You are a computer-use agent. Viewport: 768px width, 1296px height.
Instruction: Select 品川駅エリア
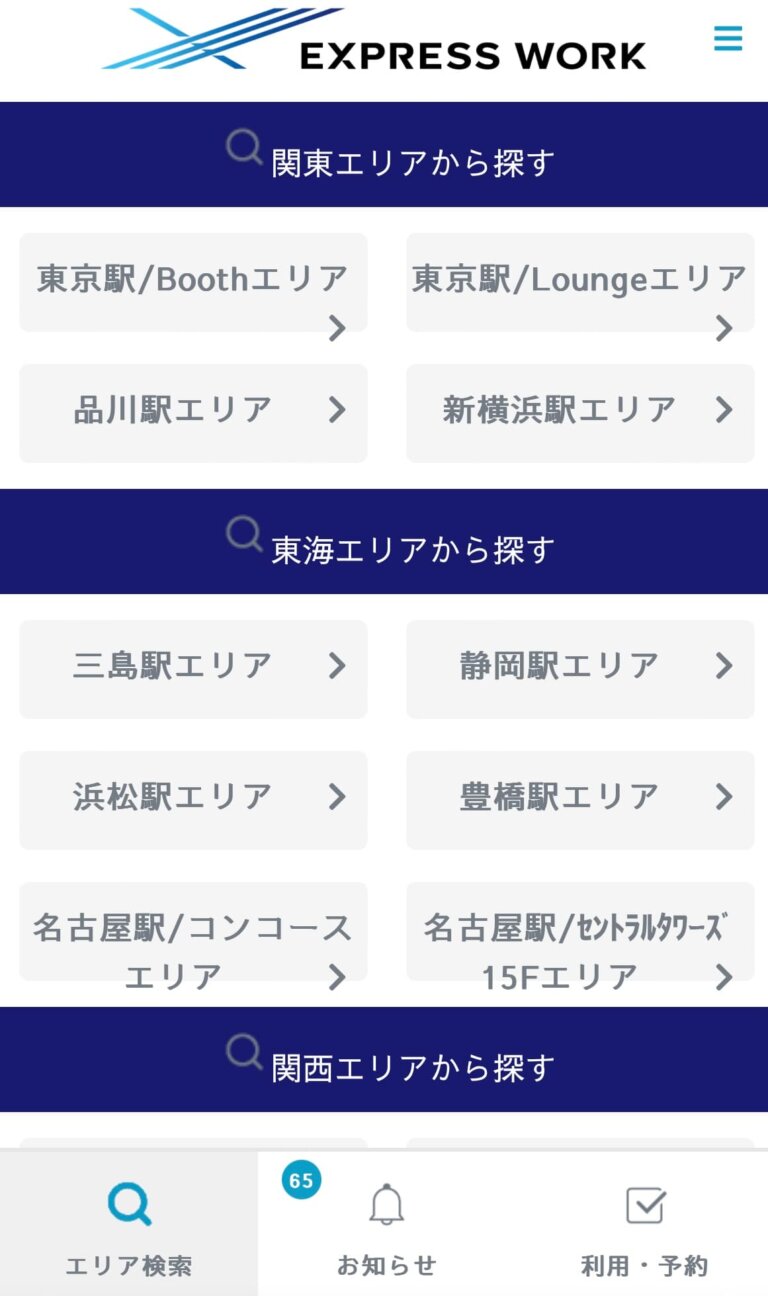click(192, 410)
